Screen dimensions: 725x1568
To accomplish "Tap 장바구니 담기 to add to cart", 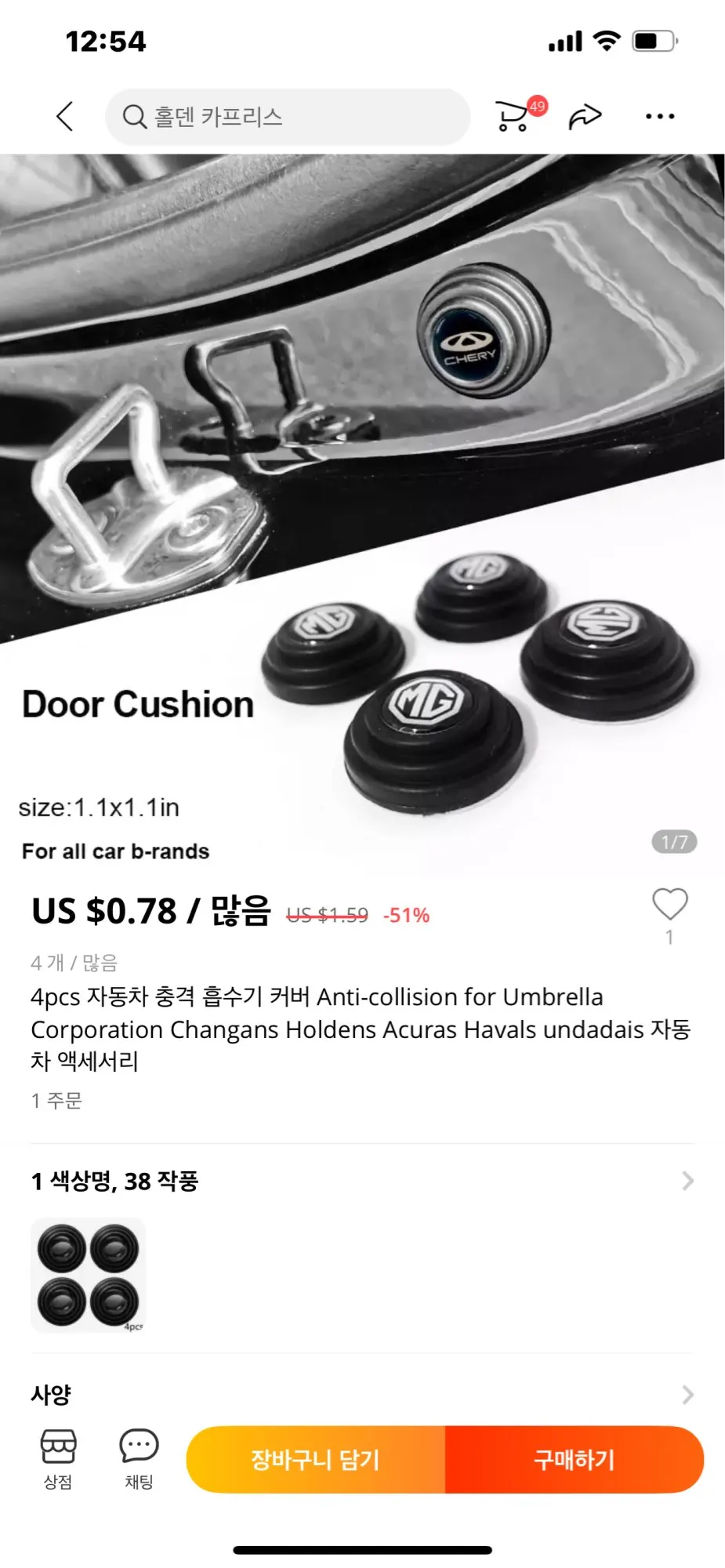I will (315, 1460).
